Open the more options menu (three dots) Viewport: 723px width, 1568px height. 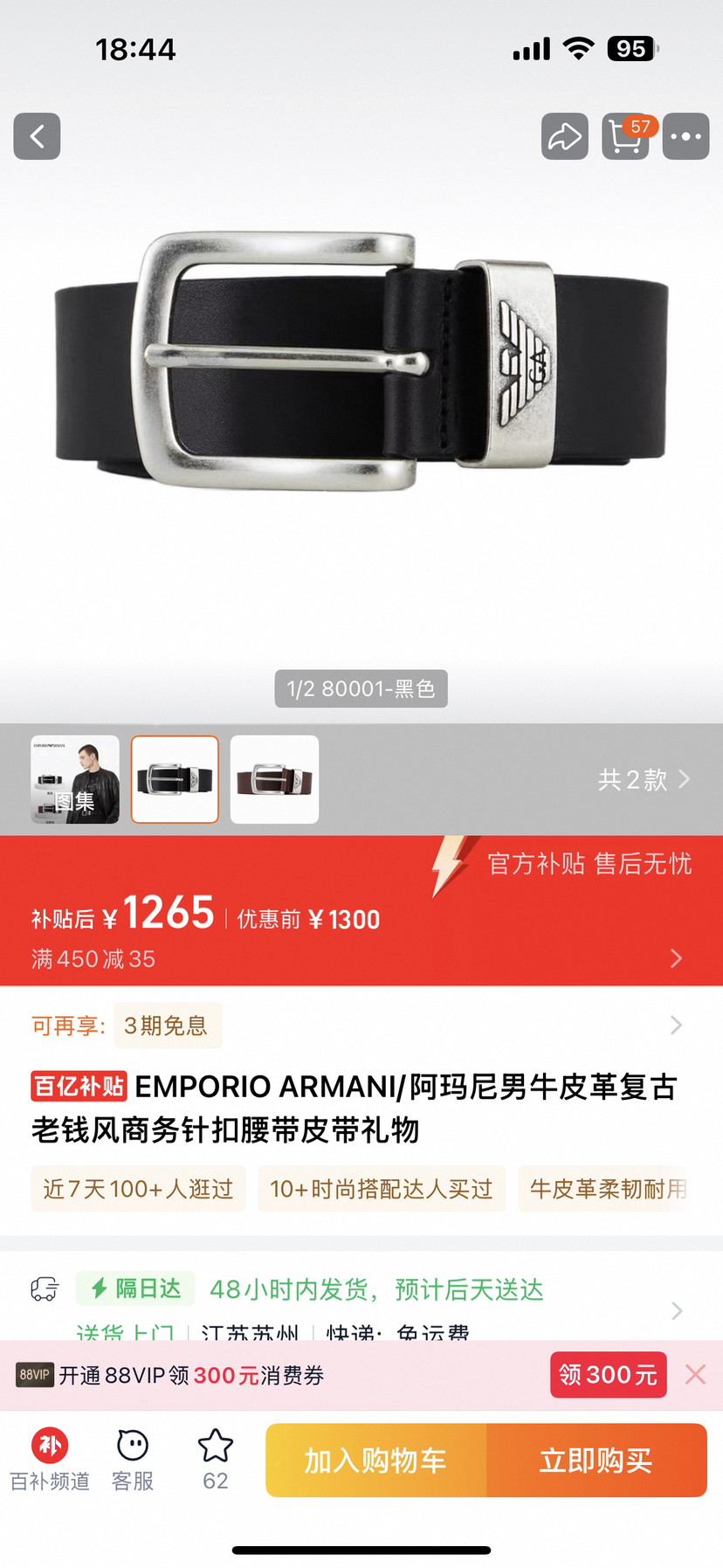(x=685, y=136)
